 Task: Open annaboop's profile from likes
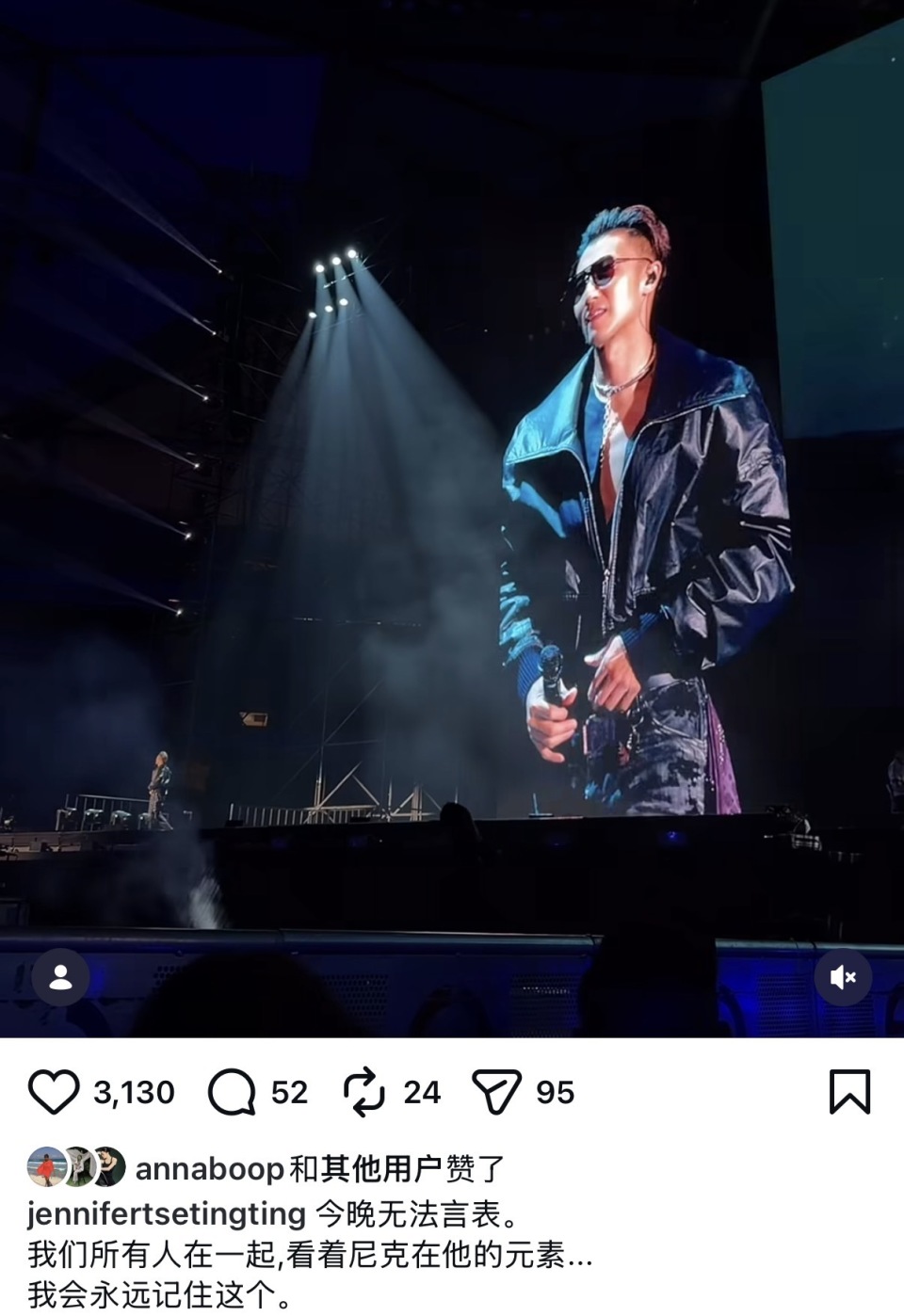pos(209,1169)
